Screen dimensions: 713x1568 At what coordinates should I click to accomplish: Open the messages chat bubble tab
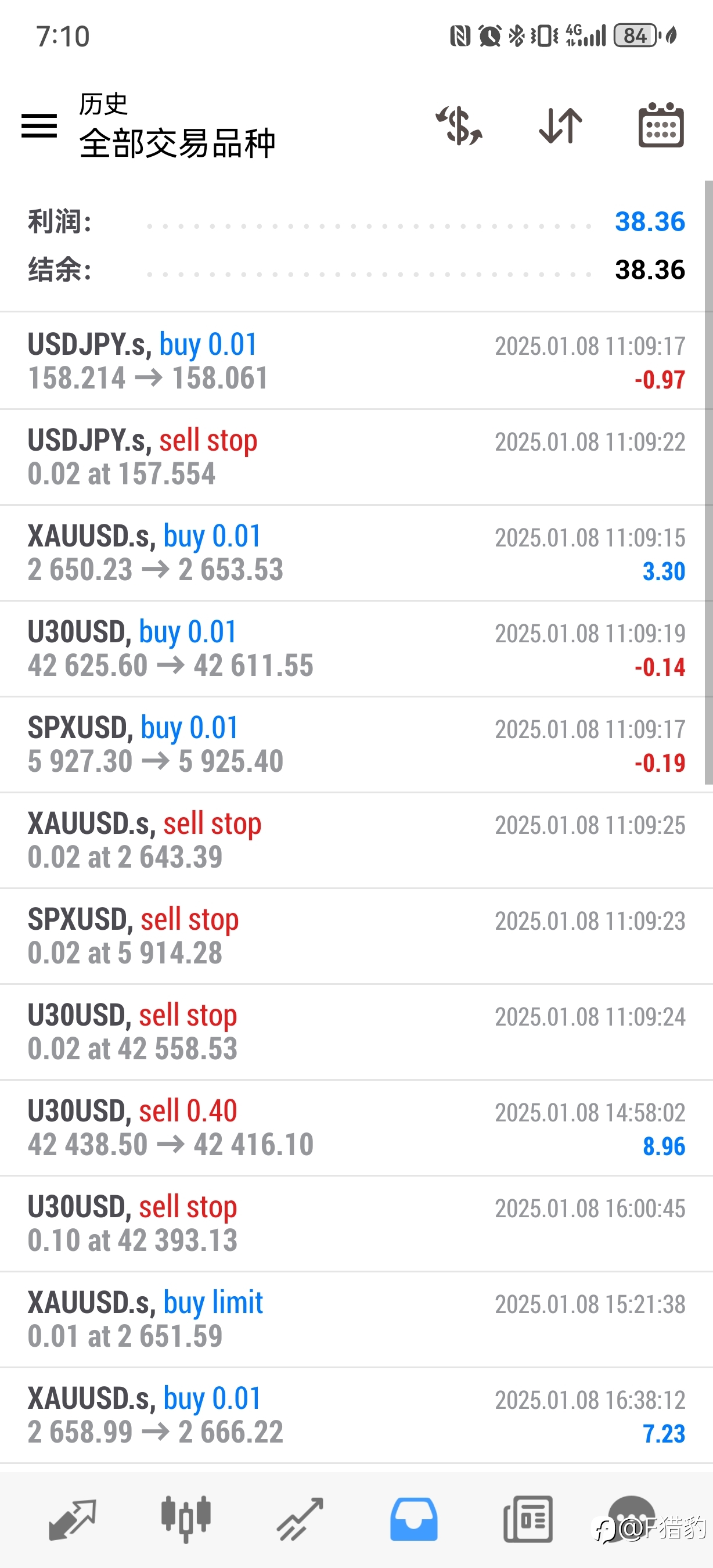click(632, 1518)
